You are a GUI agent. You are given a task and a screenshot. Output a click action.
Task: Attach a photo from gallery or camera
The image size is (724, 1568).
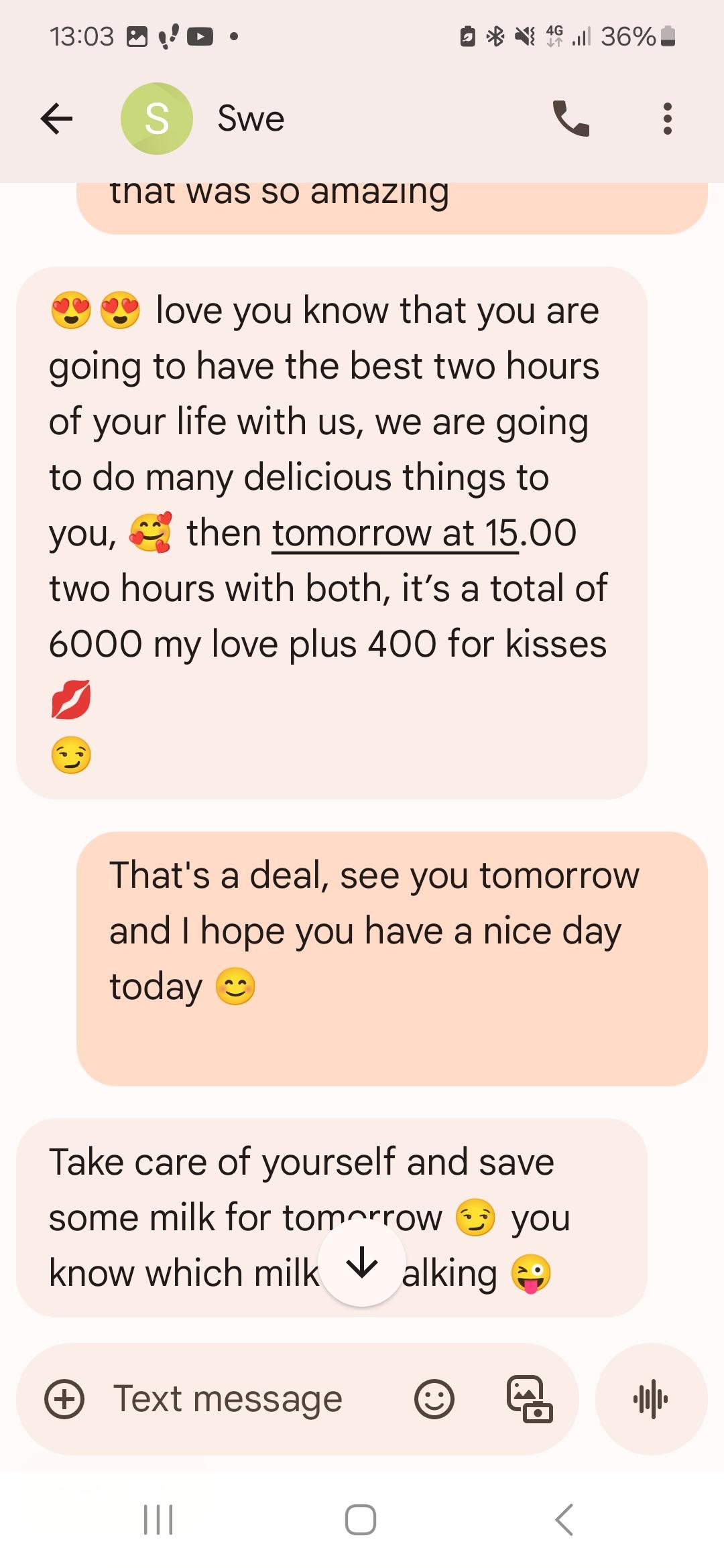point(529,1399)
